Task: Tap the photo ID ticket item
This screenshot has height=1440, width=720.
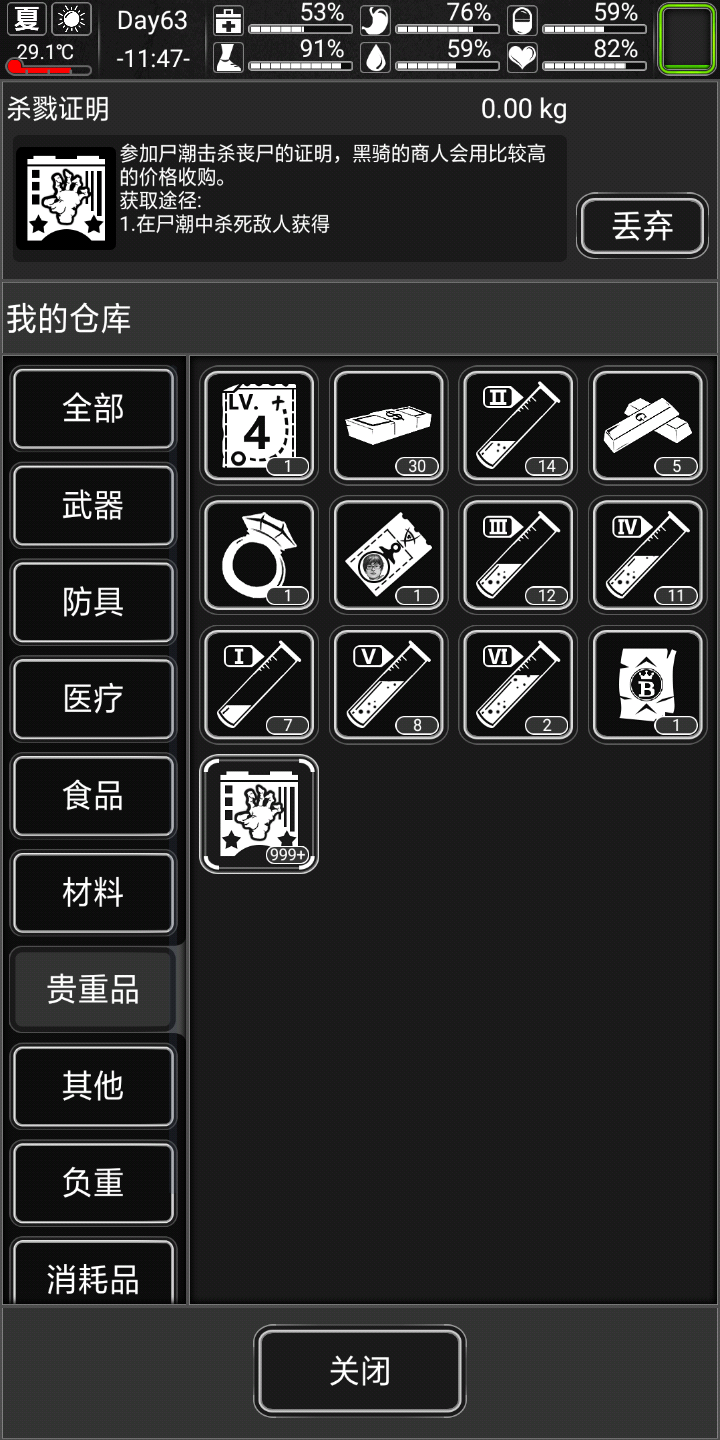Action: 389,555
